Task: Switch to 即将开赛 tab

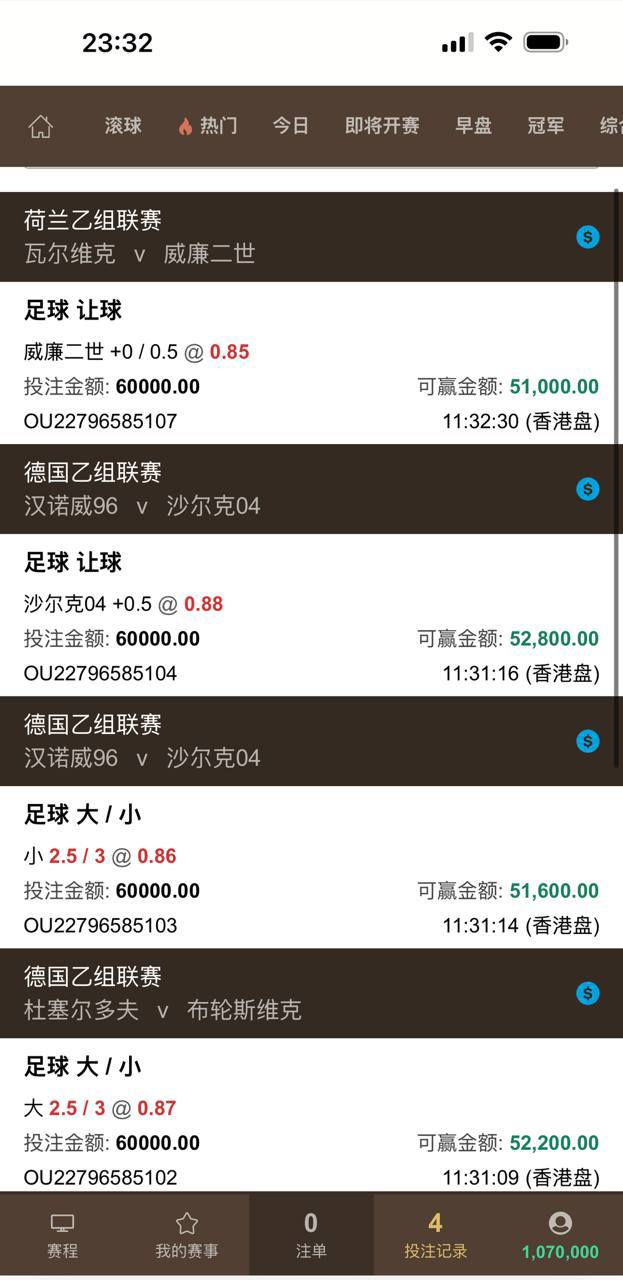Action: point(382,126)
